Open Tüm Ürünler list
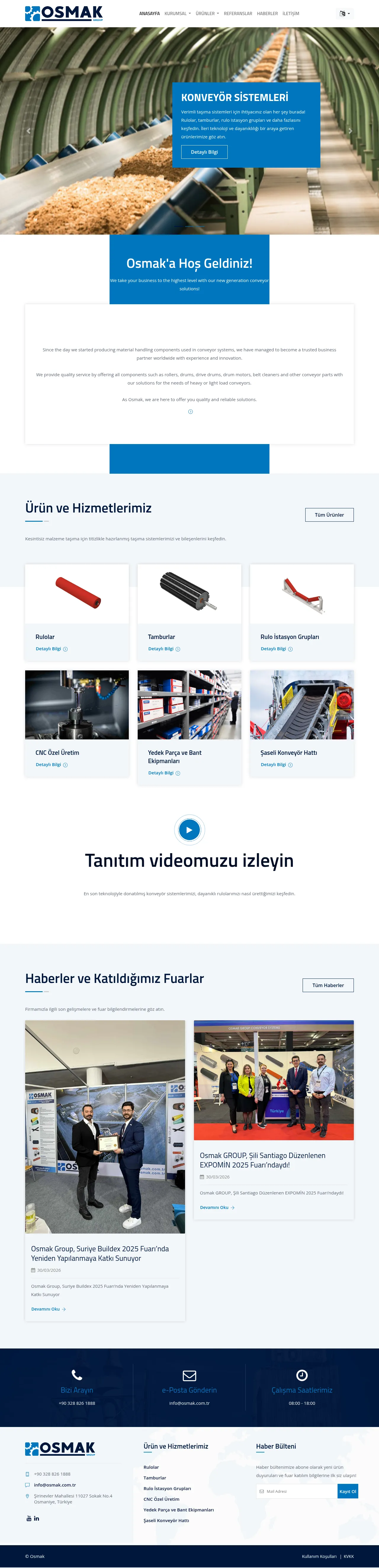This screenshot has height=1568, width=379. (329, 515)
